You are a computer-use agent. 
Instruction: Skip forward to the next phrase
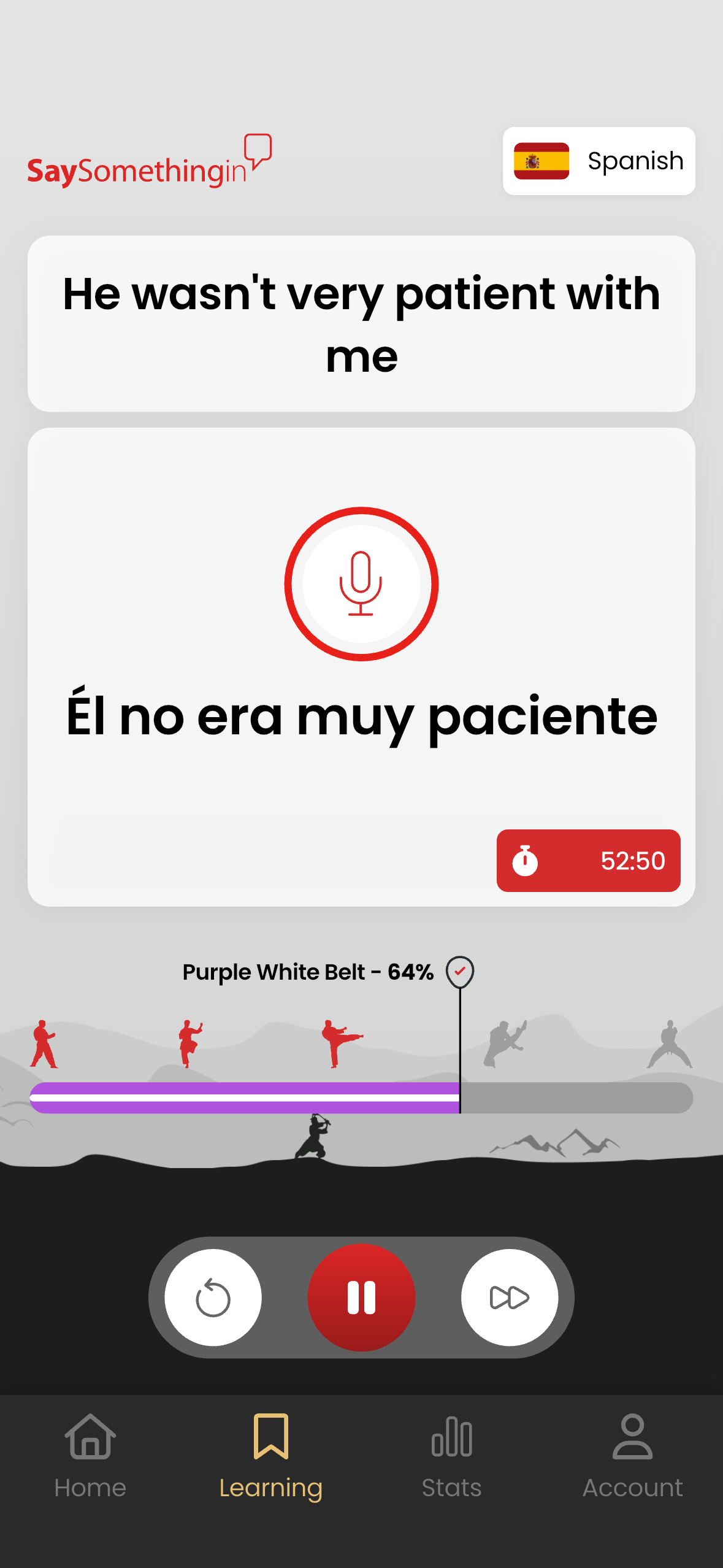pos(509,1297)
